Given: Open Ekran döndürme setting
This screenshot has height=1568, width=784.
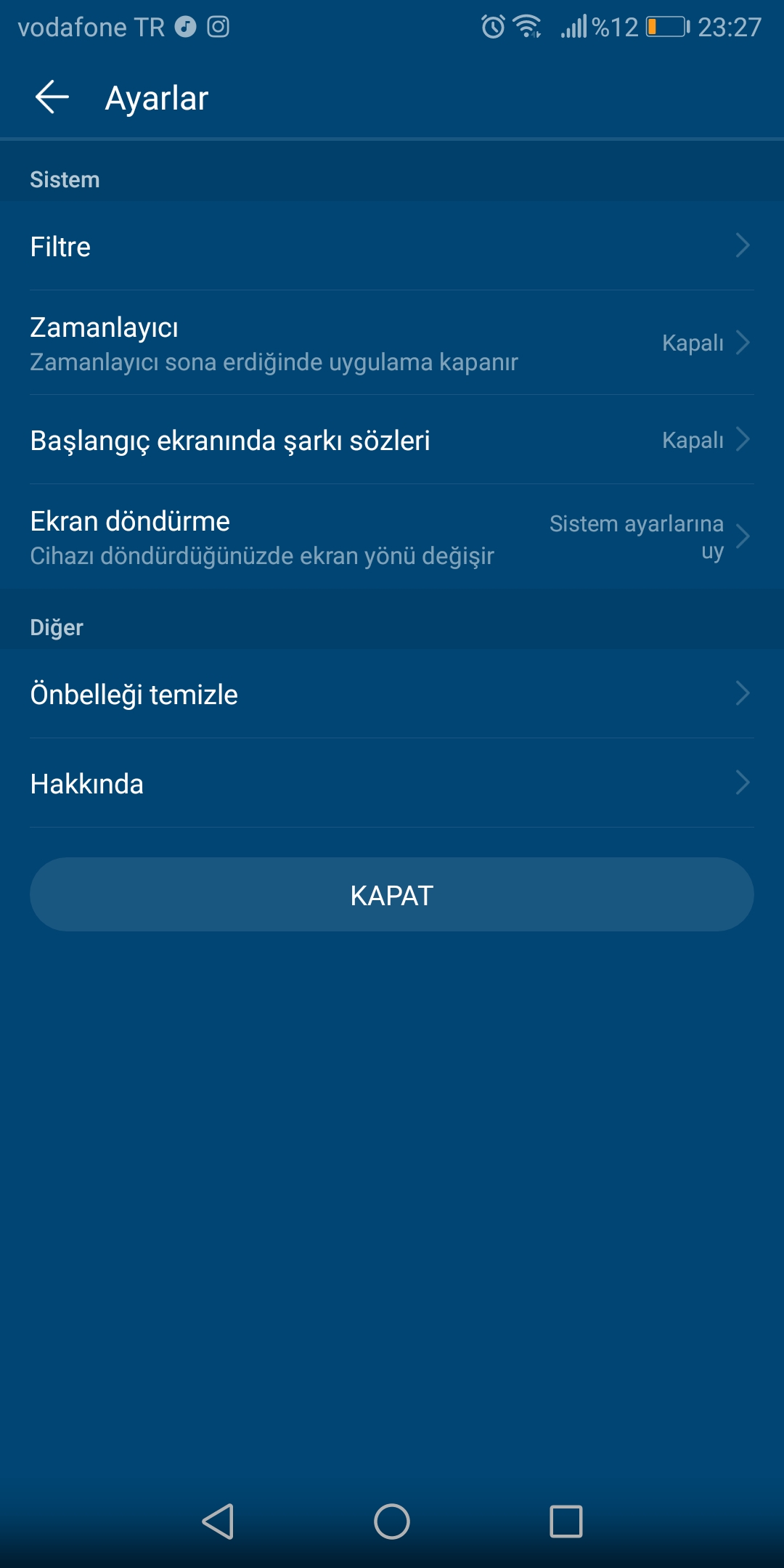Looking at the screenshot, I should 392,537.
